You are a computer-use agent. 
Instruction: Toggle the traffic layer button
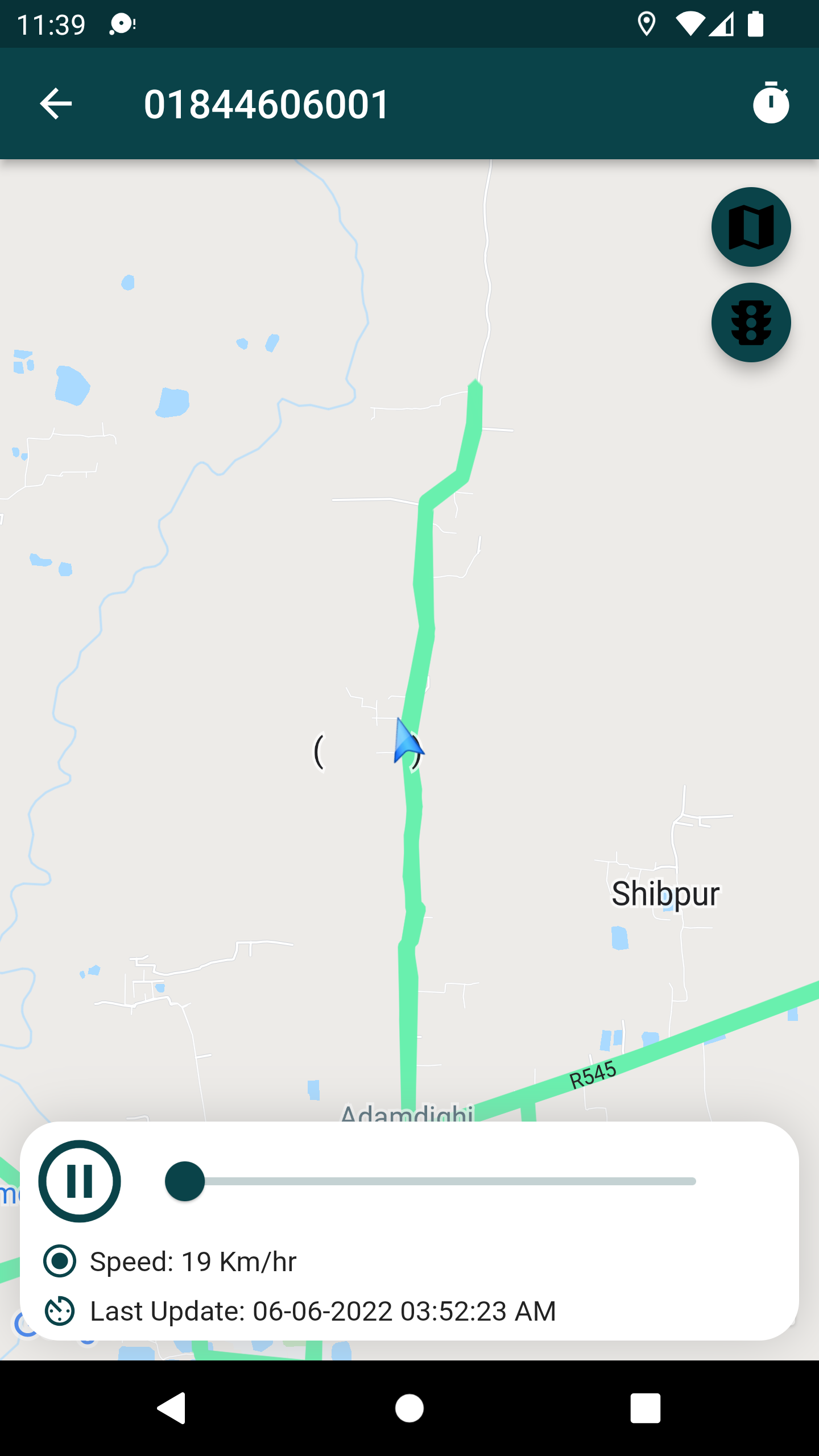(x=751, y=322)
